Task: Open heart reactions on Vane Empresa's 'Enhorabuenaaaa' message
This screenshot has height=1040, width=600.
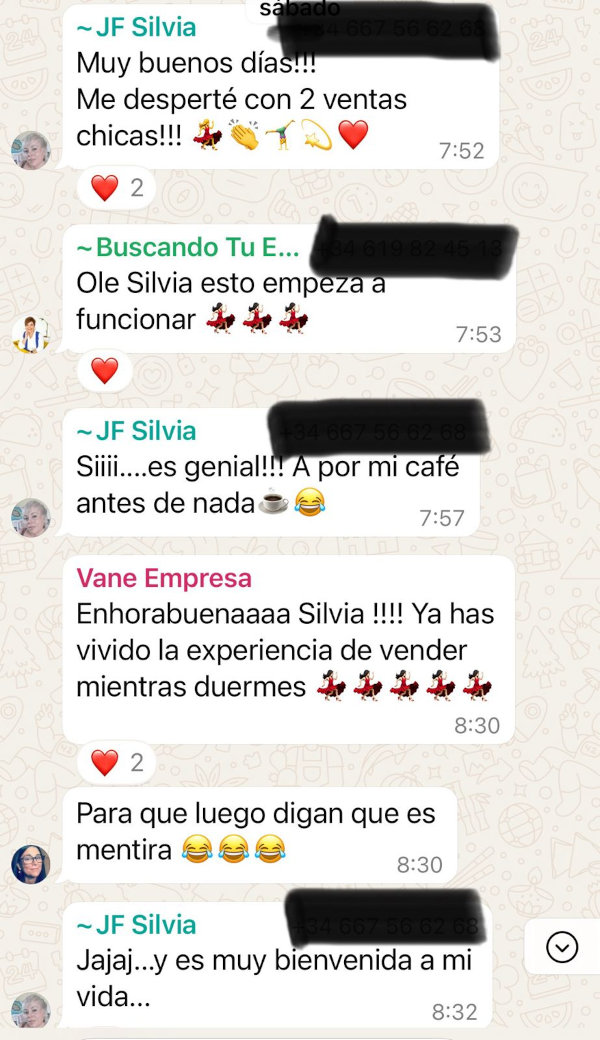Action: tap(117, 763)
